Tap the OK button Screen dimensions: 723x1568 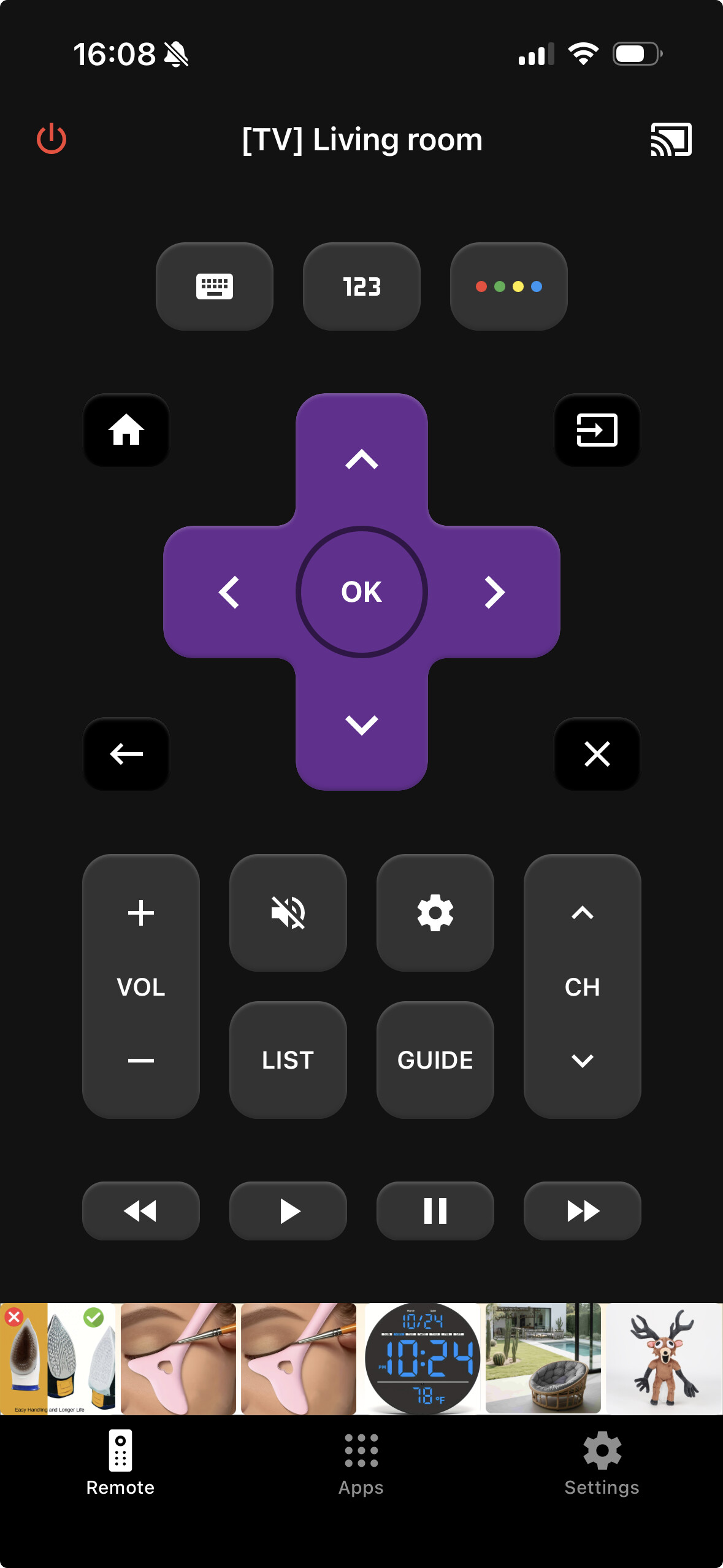pyautogui.click(x=362, y=592)
